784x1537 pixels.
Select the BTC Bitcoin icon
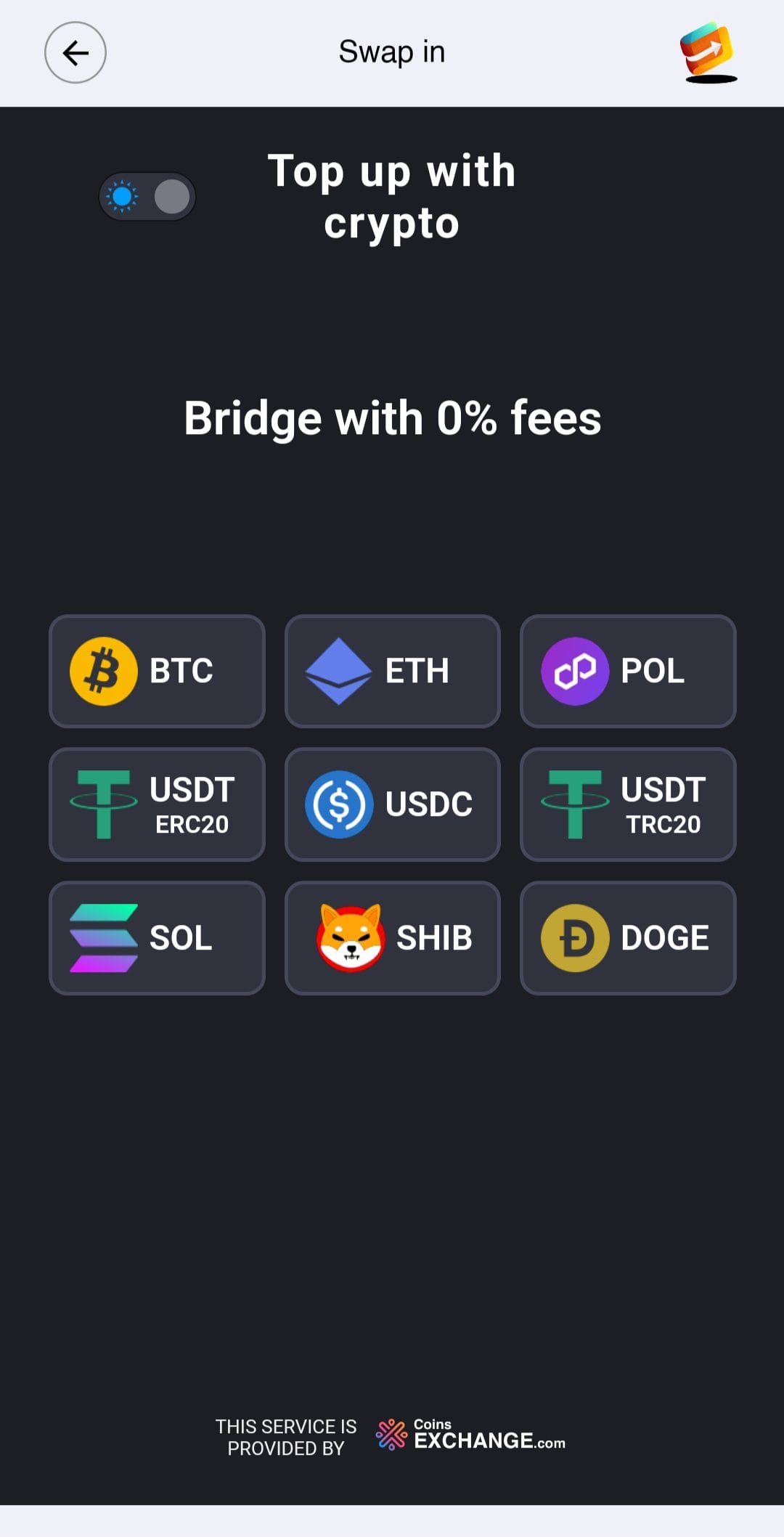pyautogui.click(x=104, y=670)
